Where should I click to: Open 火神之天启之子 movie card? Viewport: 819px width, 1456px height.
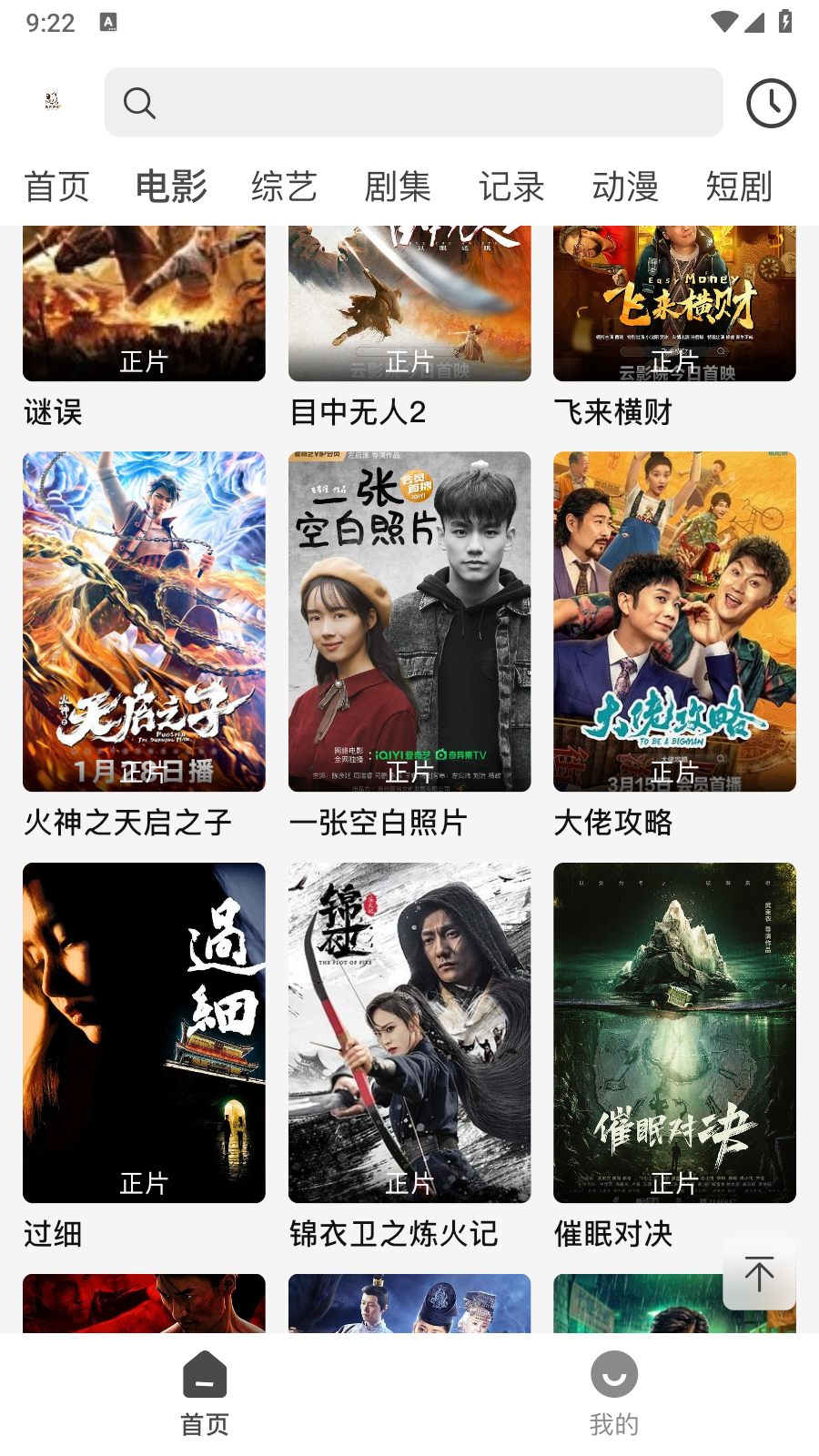144,622
